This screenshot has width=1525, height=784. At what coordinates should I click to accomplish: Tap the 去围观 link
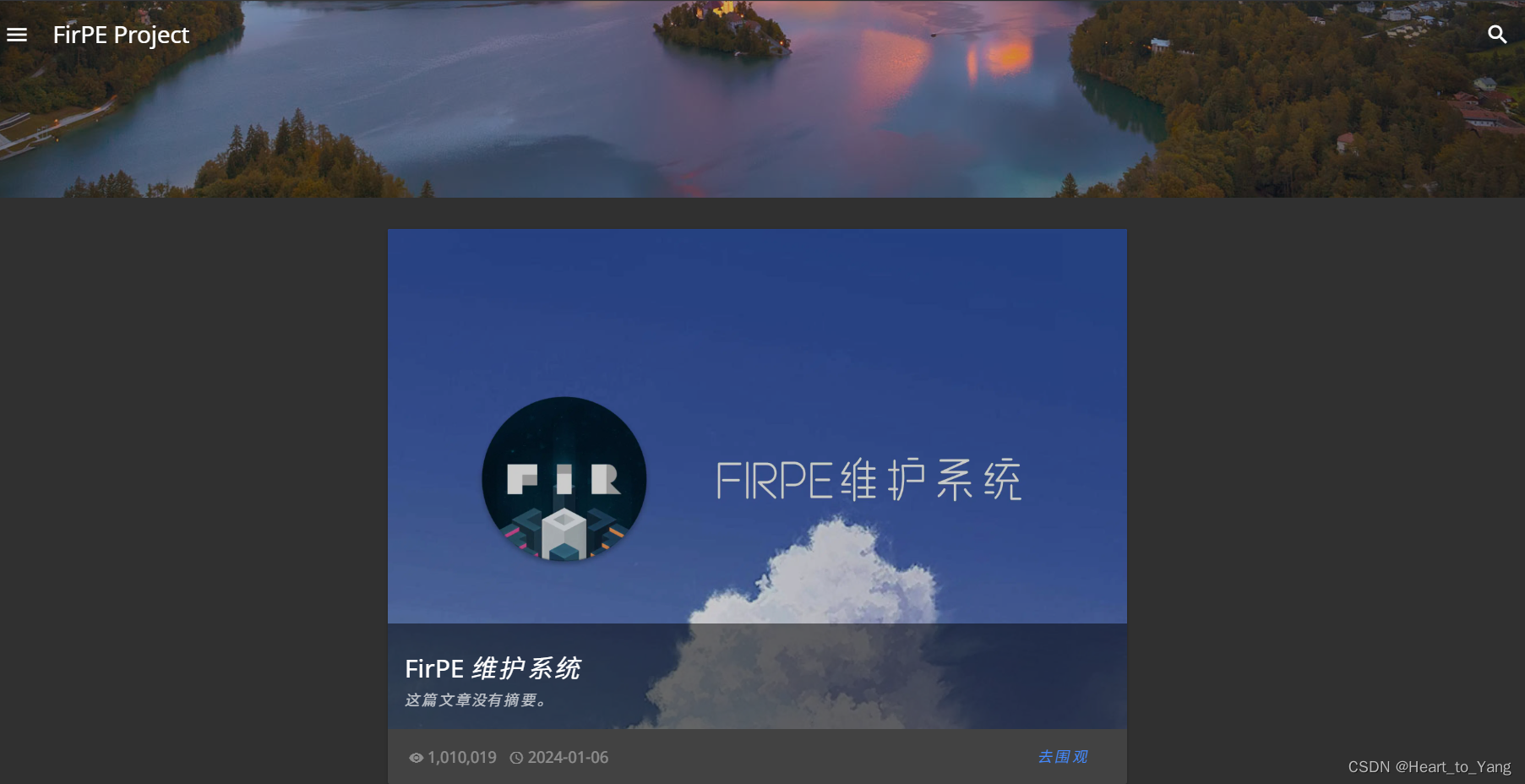pyautogui.click(x=1062, y=757)
